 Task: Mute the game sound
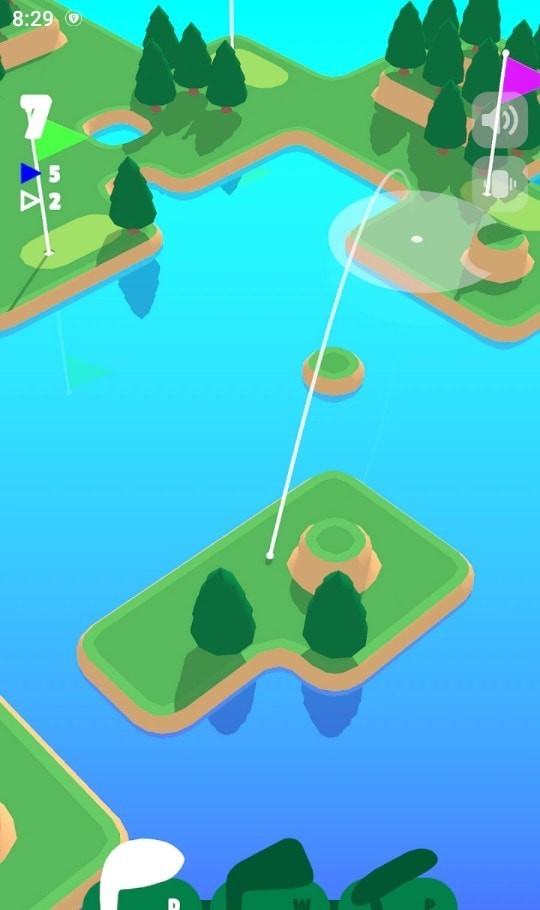coord(499,120)
